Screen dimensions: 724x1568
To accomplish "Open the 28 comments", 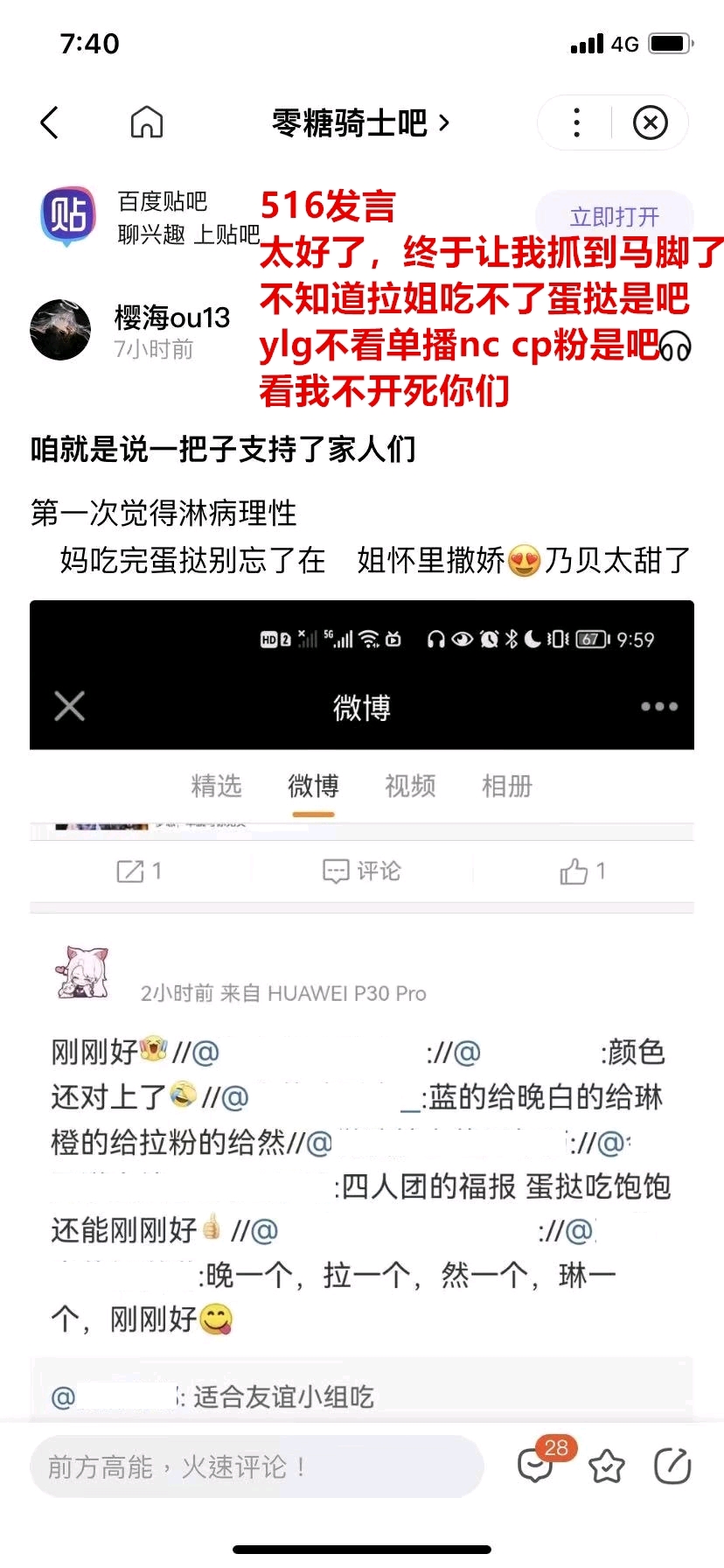I will 537,1466.
